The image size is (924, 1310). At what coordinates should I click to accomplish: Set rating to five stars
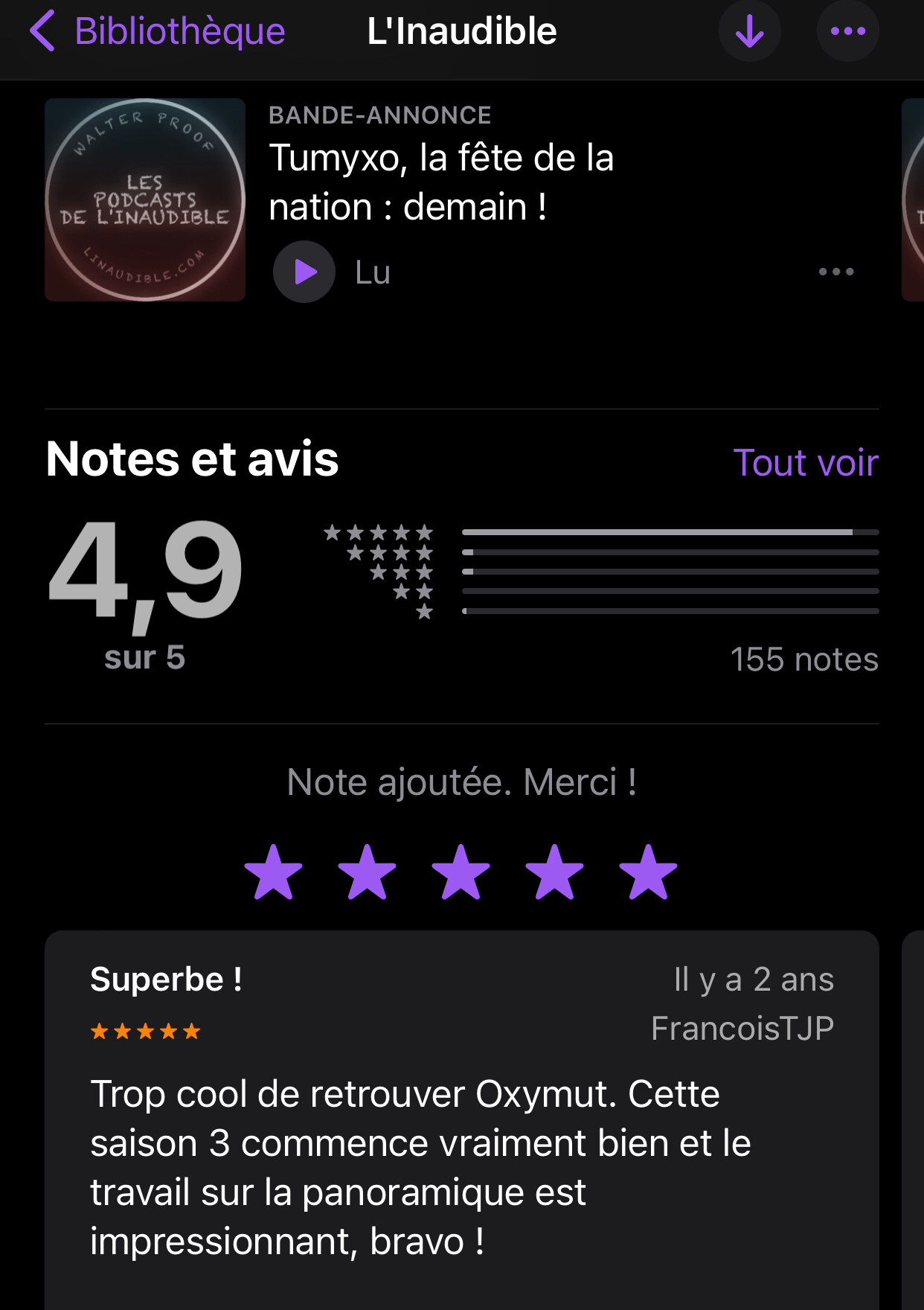click(x=649, y=872)
